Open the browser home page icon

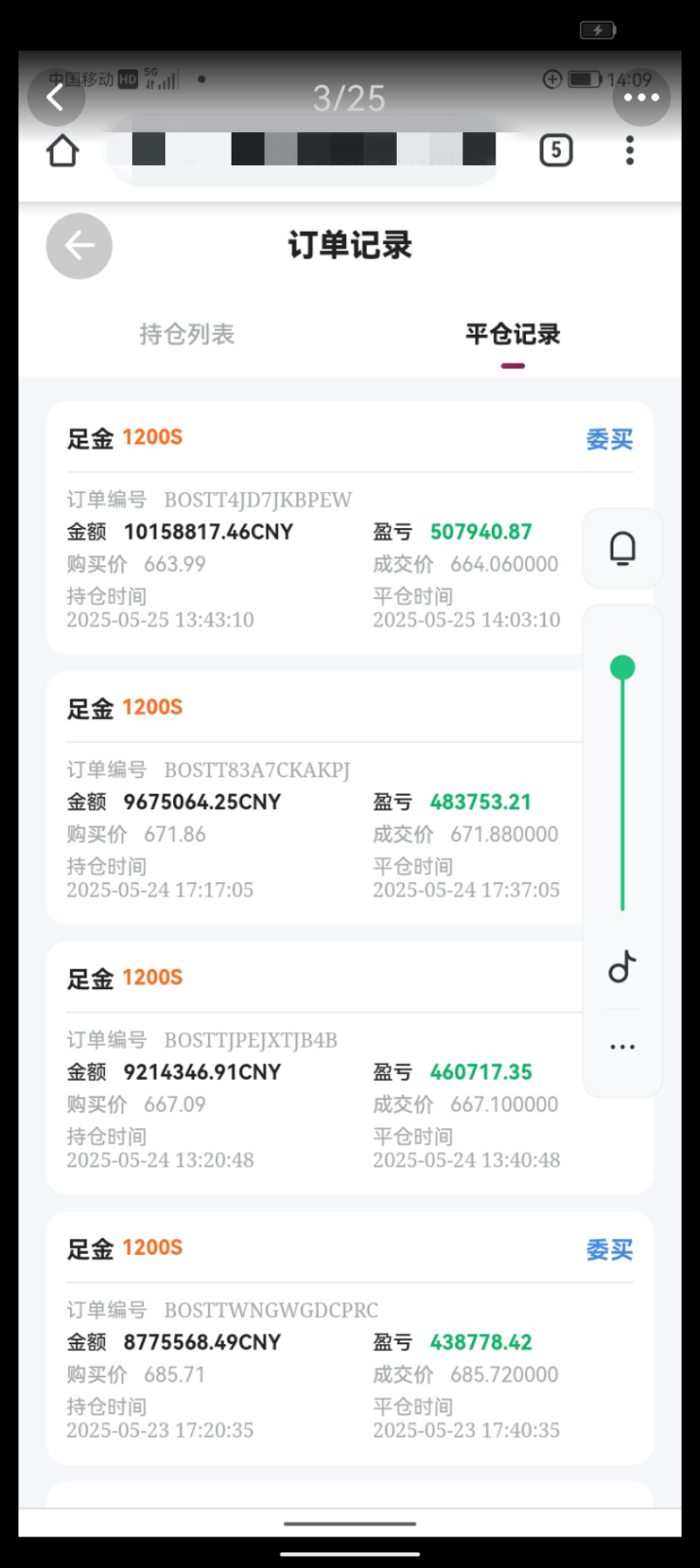63,151
